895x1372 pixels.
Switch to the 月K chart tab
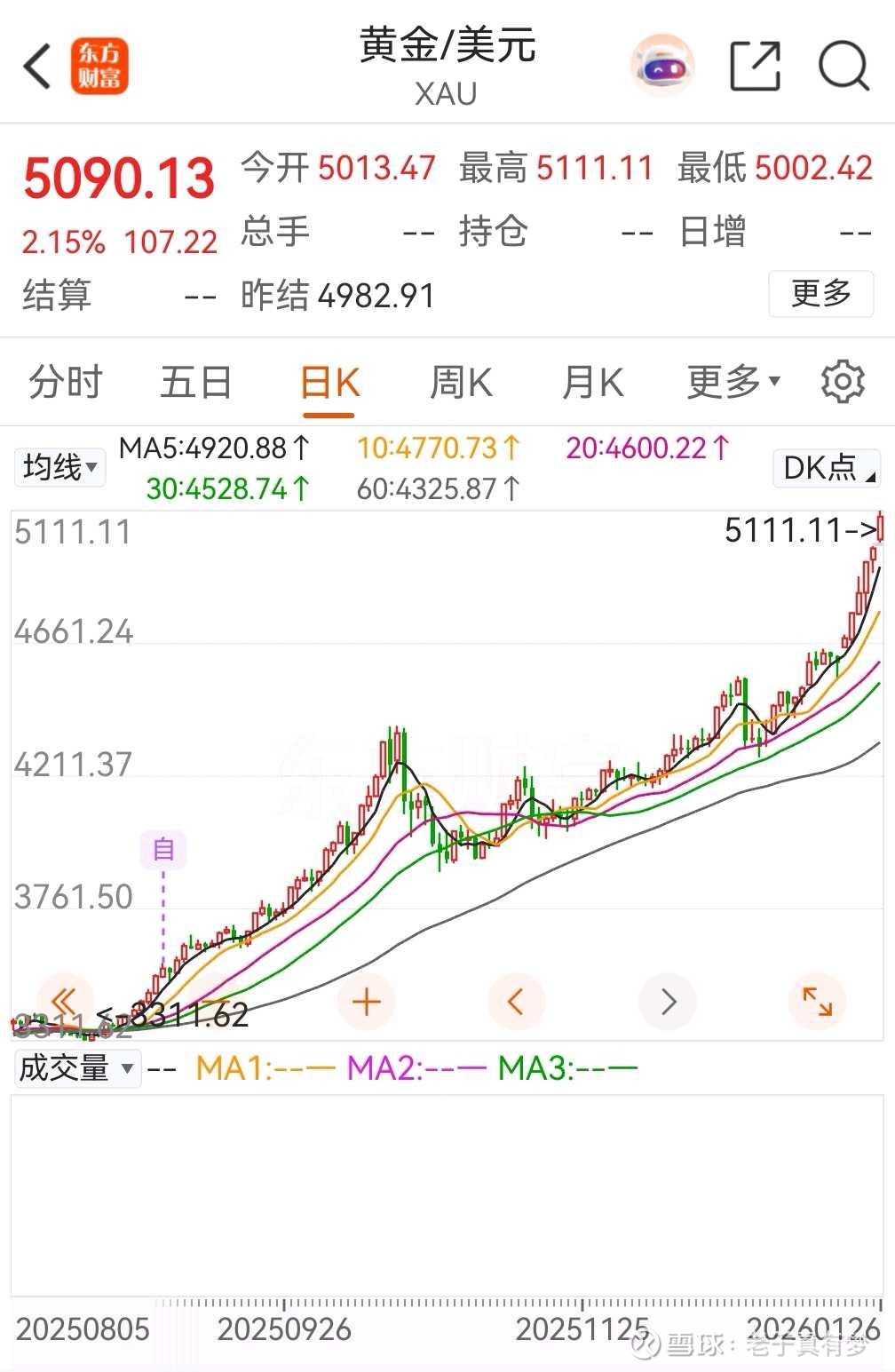[x=592, y=383]
